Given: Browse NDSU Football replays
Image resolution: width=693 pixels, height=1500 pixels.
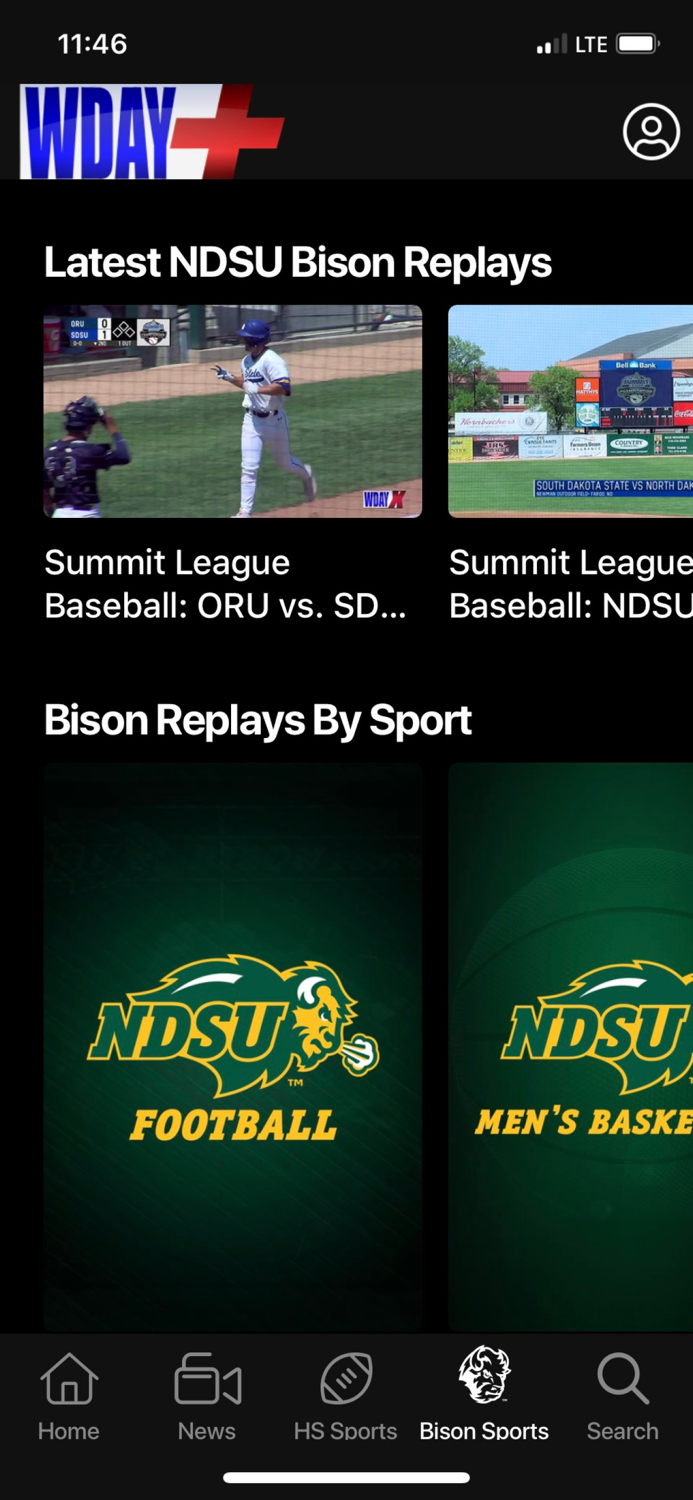Looking at the screenshot, I should [232, 1045].
